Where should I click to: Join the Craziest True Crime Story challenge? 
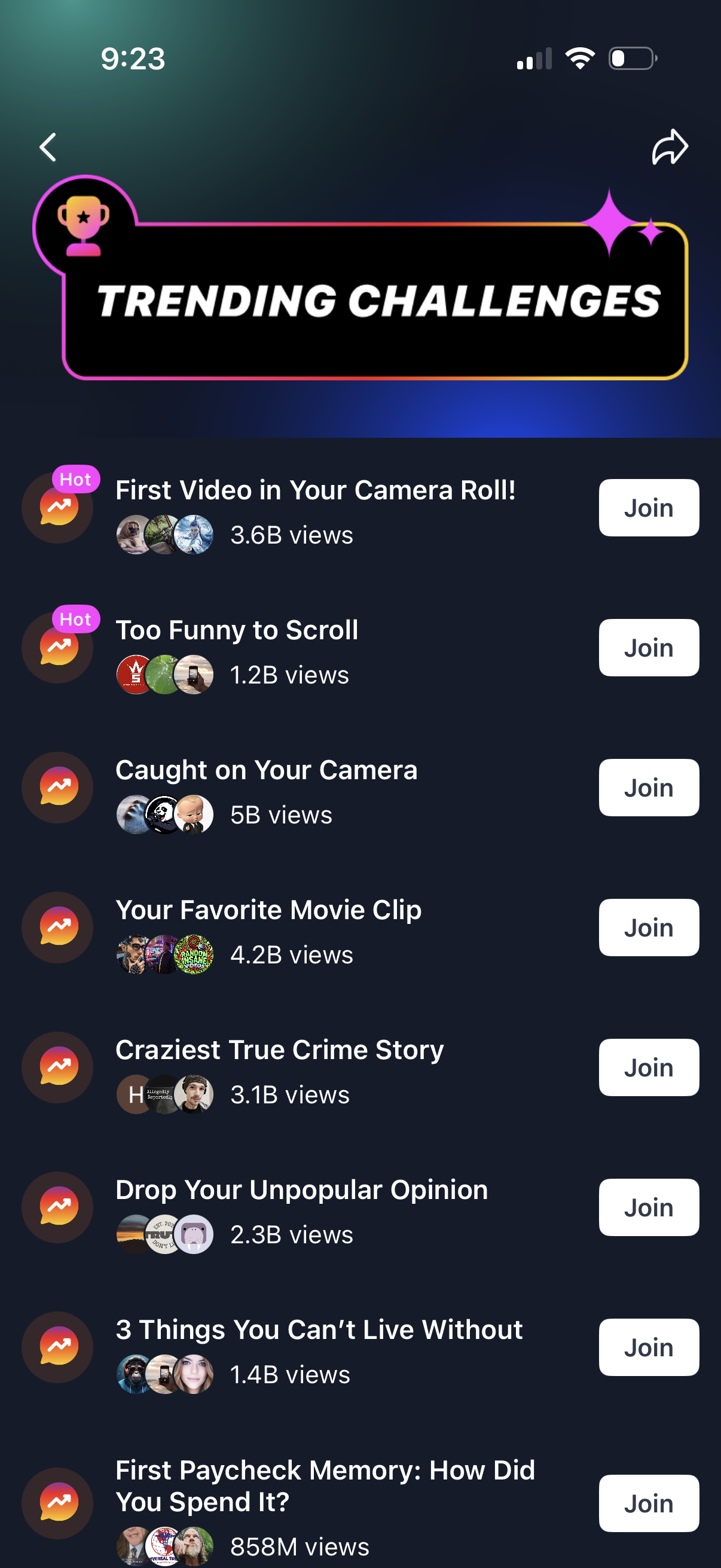coord(648,1067)
